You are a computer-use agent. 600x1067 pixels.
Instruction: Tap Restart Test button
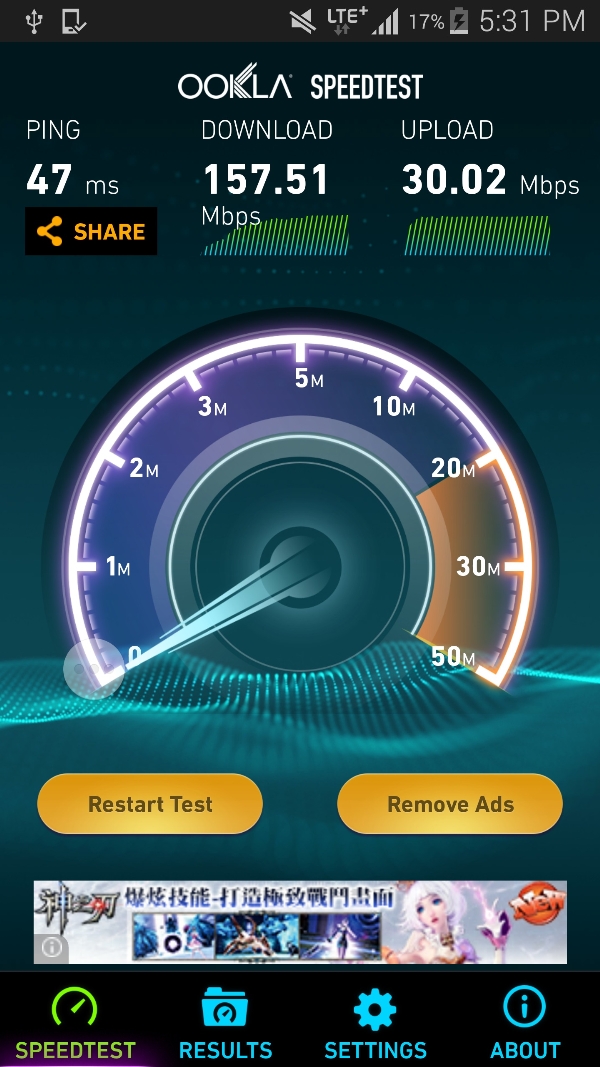point(150,804)
